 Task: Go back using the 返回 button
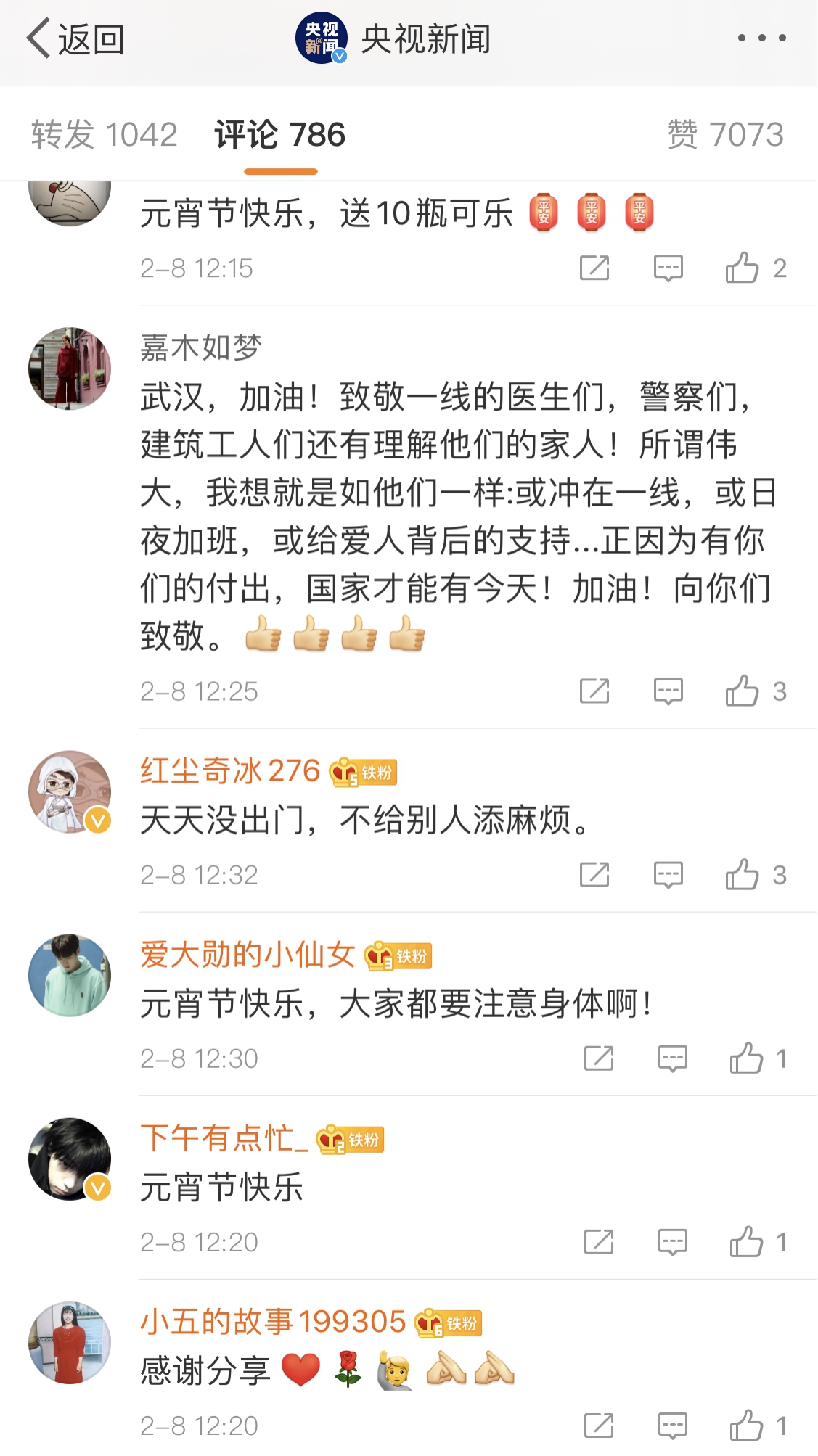pos(75,39)
